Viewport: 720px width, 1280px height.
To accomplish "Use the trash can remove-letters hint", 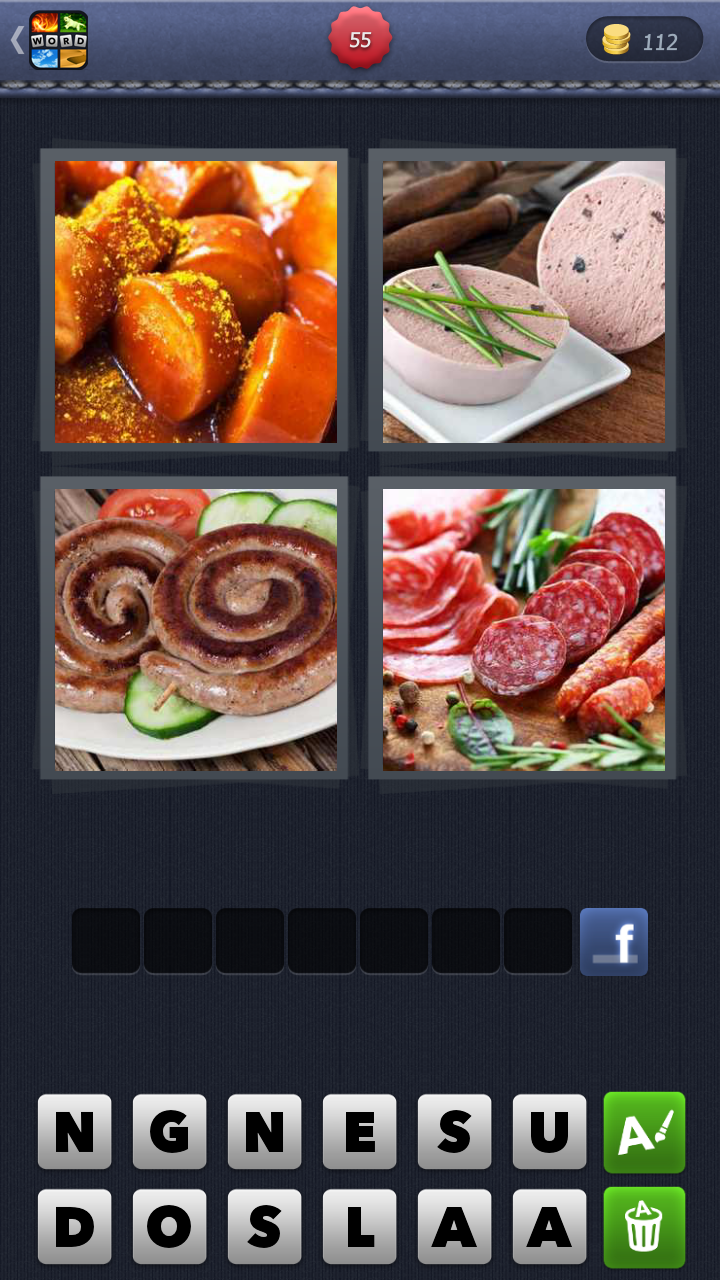I will coord(644,1227).
